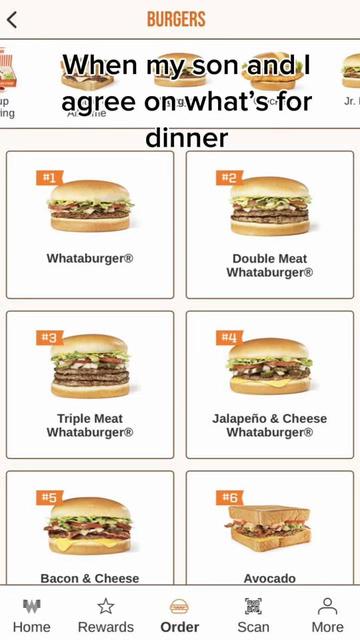Go back from the Burgers menu
The image size is (360, 640).
coord(12,20)
